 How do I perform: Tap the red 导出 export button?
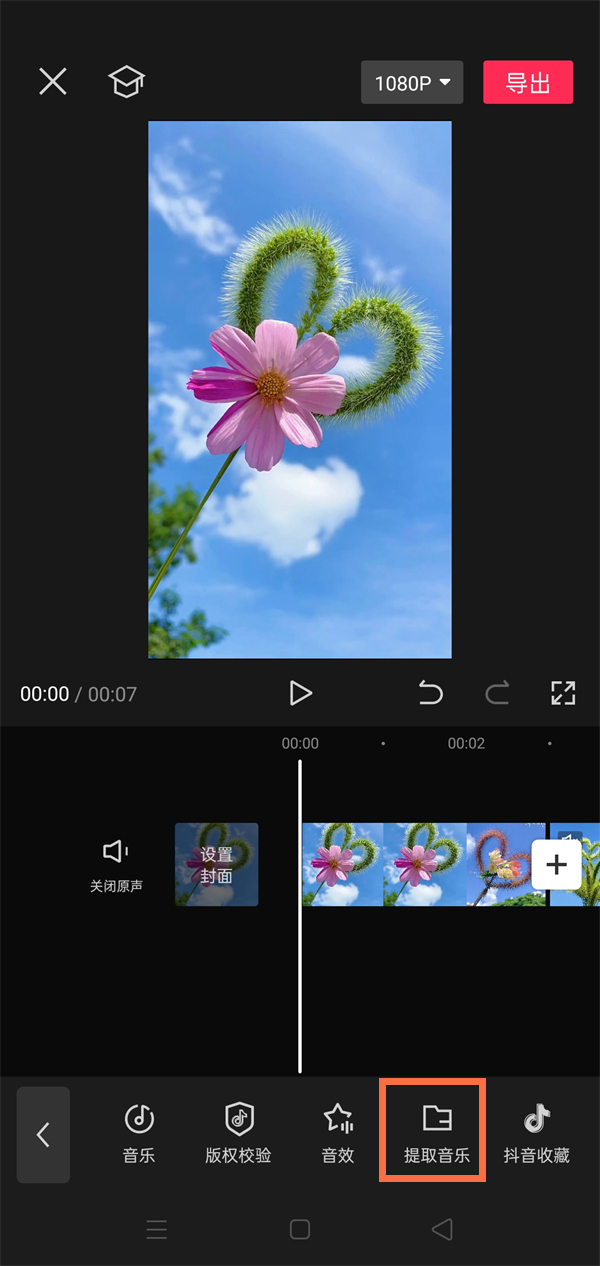(x=528, y=83)
